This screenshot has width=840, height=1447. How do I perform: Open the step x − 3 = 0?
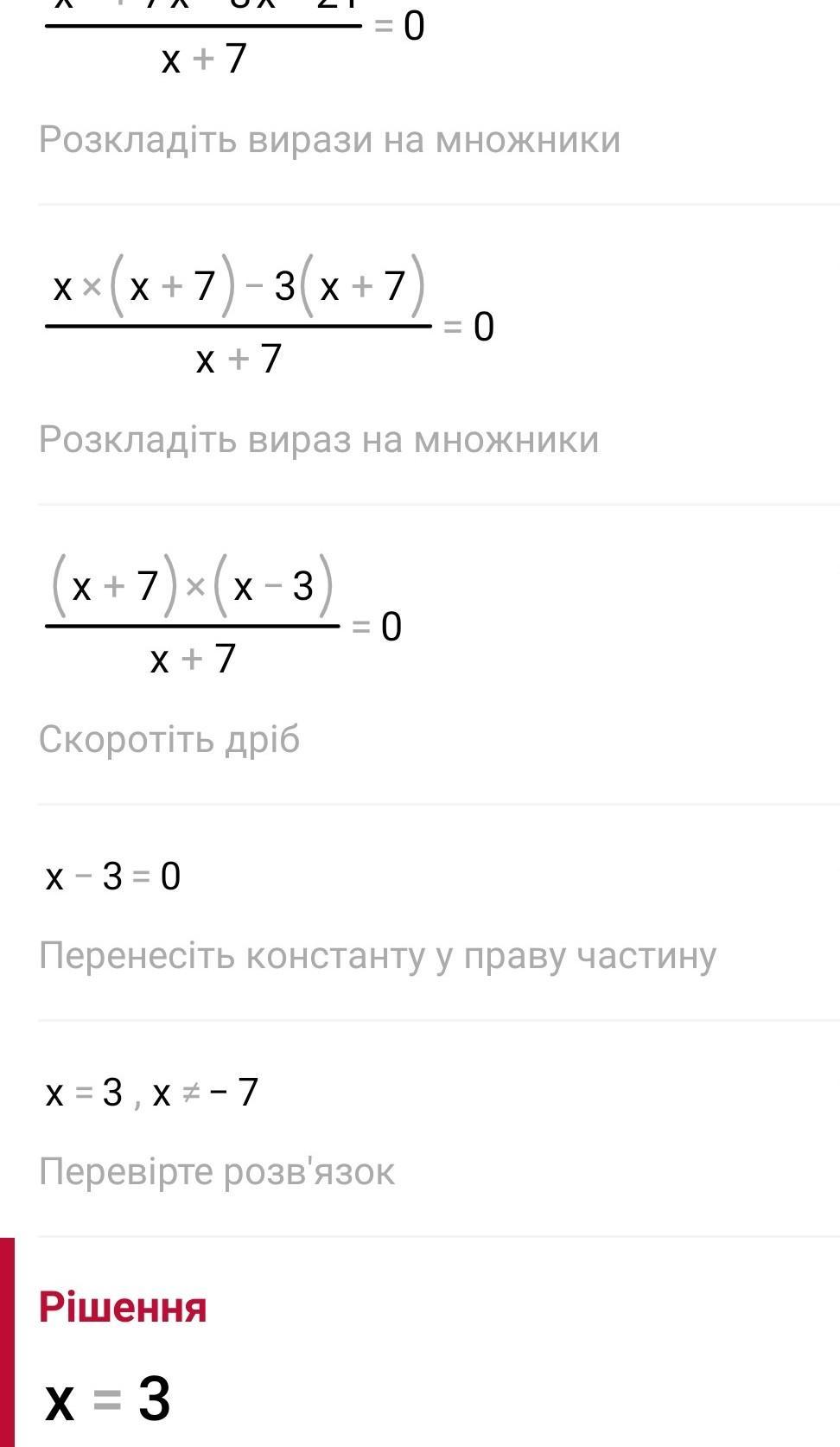pyautogui.click(x=439, y=912)
